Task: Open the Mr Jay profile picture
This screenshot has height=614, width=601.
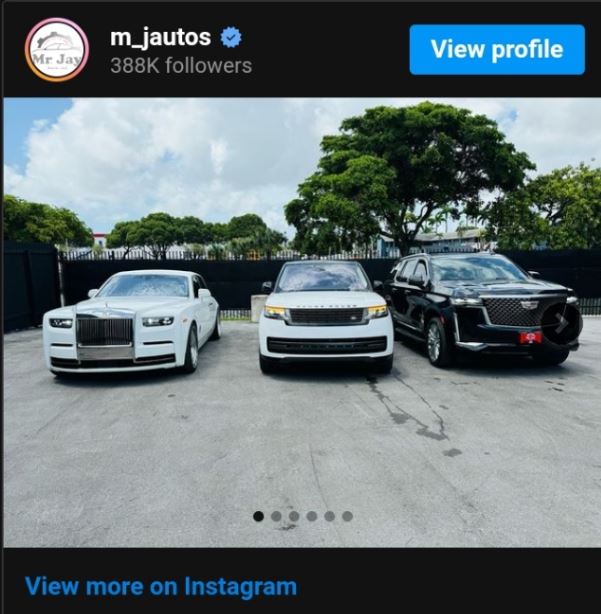Action: (56, 49)
